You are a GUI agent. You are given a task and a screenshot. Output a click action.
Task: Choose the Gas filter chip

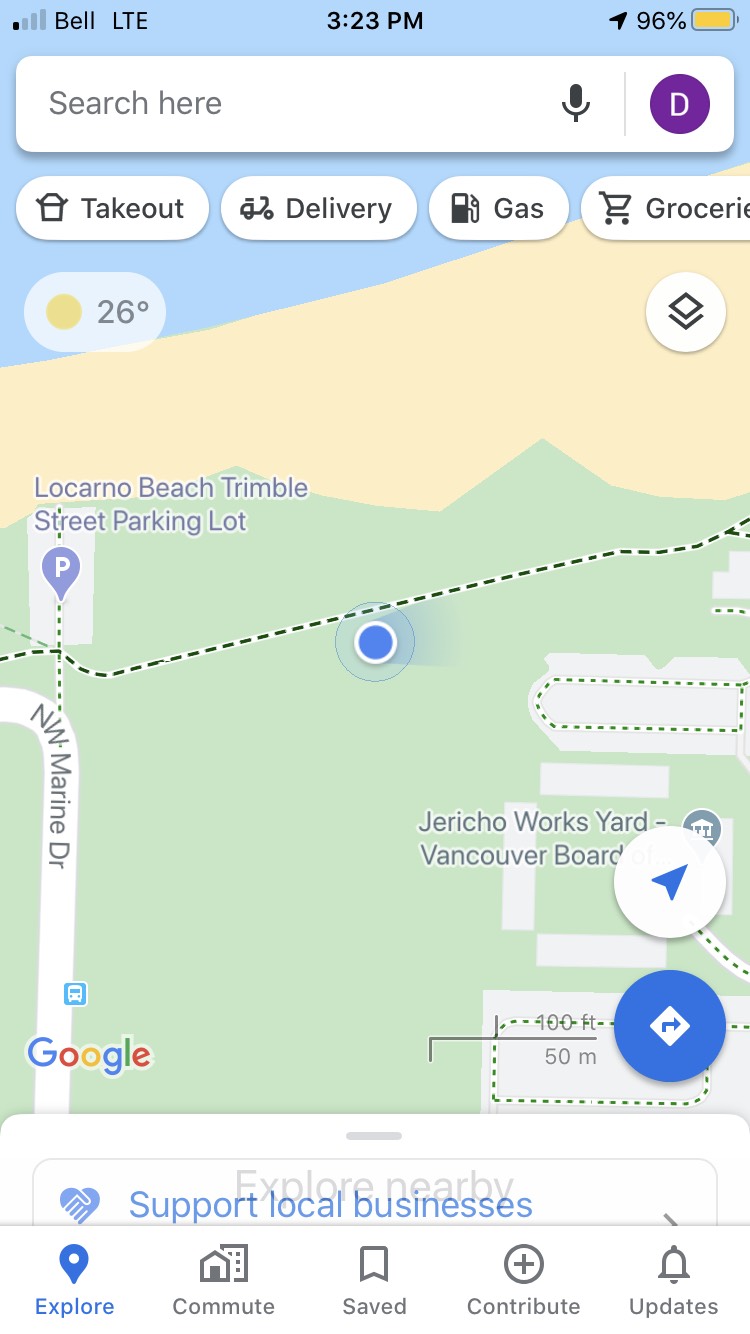click(x=498, y=208)
